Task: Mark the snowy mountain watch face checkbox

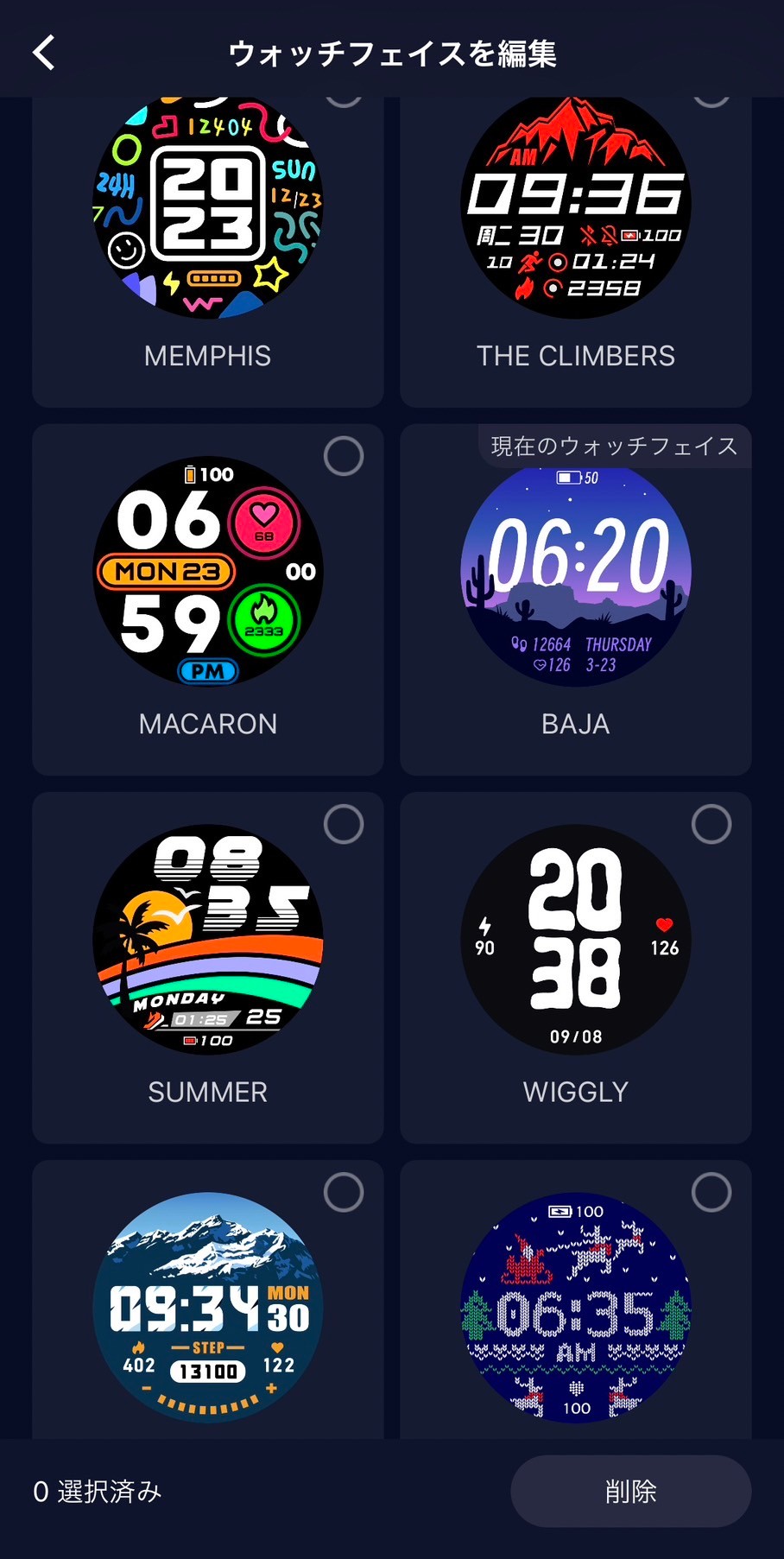Action: (343, 1192)
